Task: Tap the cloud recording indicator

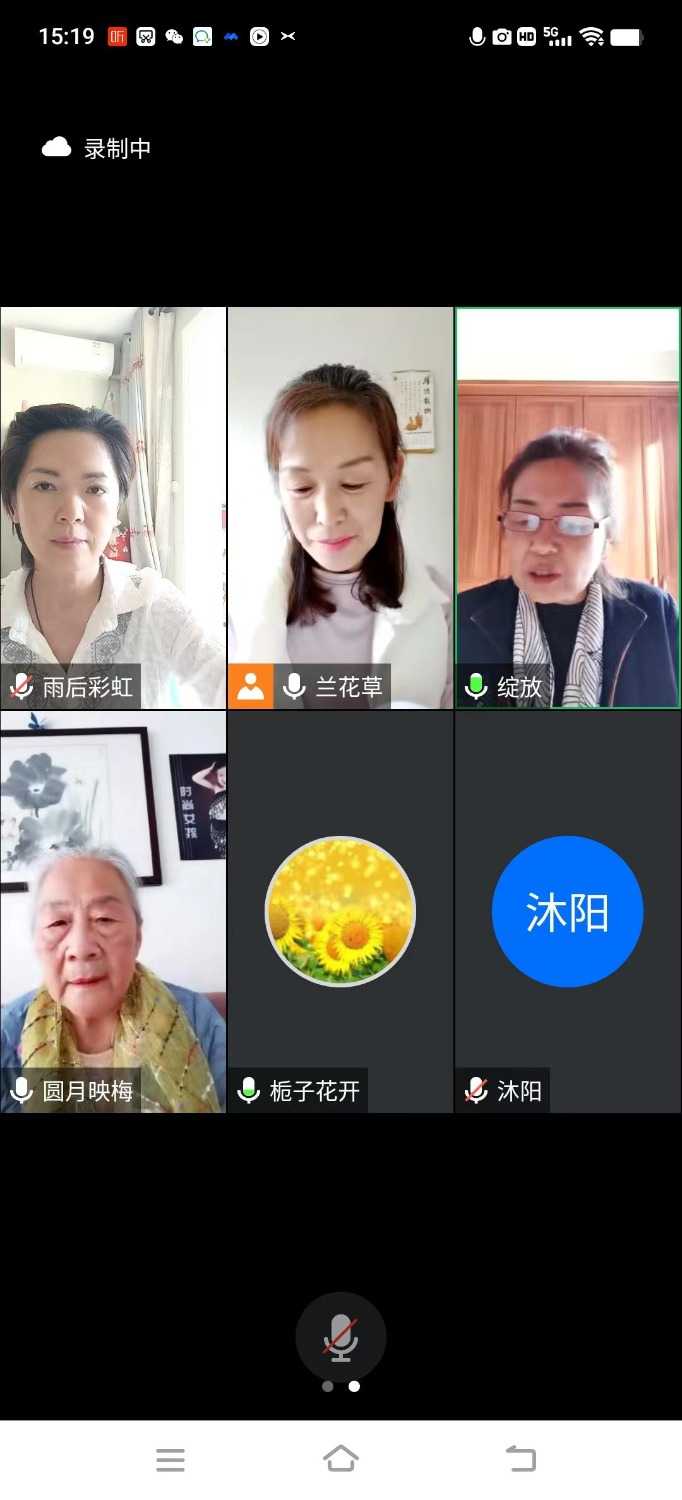Action: click(96, 148)
